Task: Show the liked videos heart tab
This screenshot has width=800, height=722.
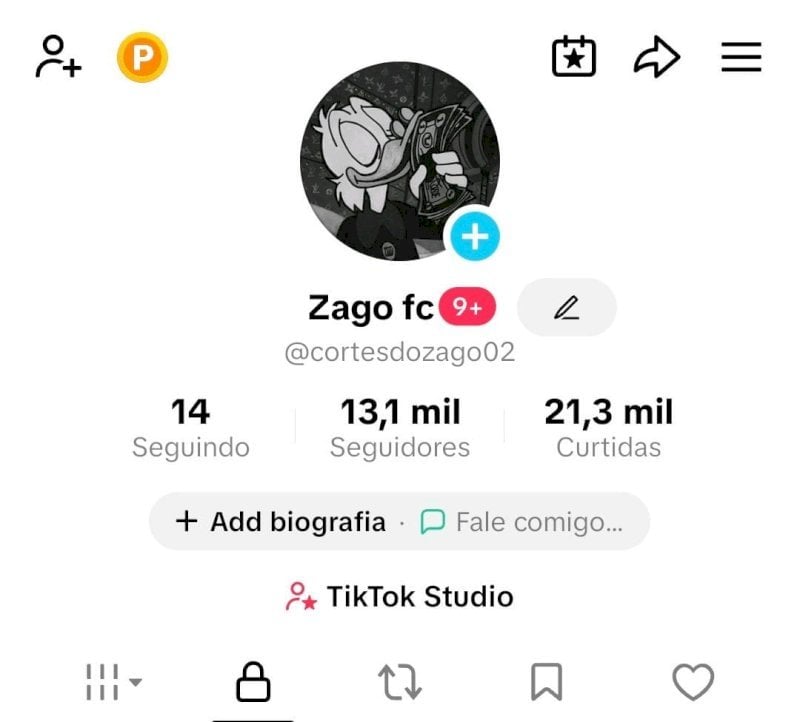Action: click(x=692, y=683)
